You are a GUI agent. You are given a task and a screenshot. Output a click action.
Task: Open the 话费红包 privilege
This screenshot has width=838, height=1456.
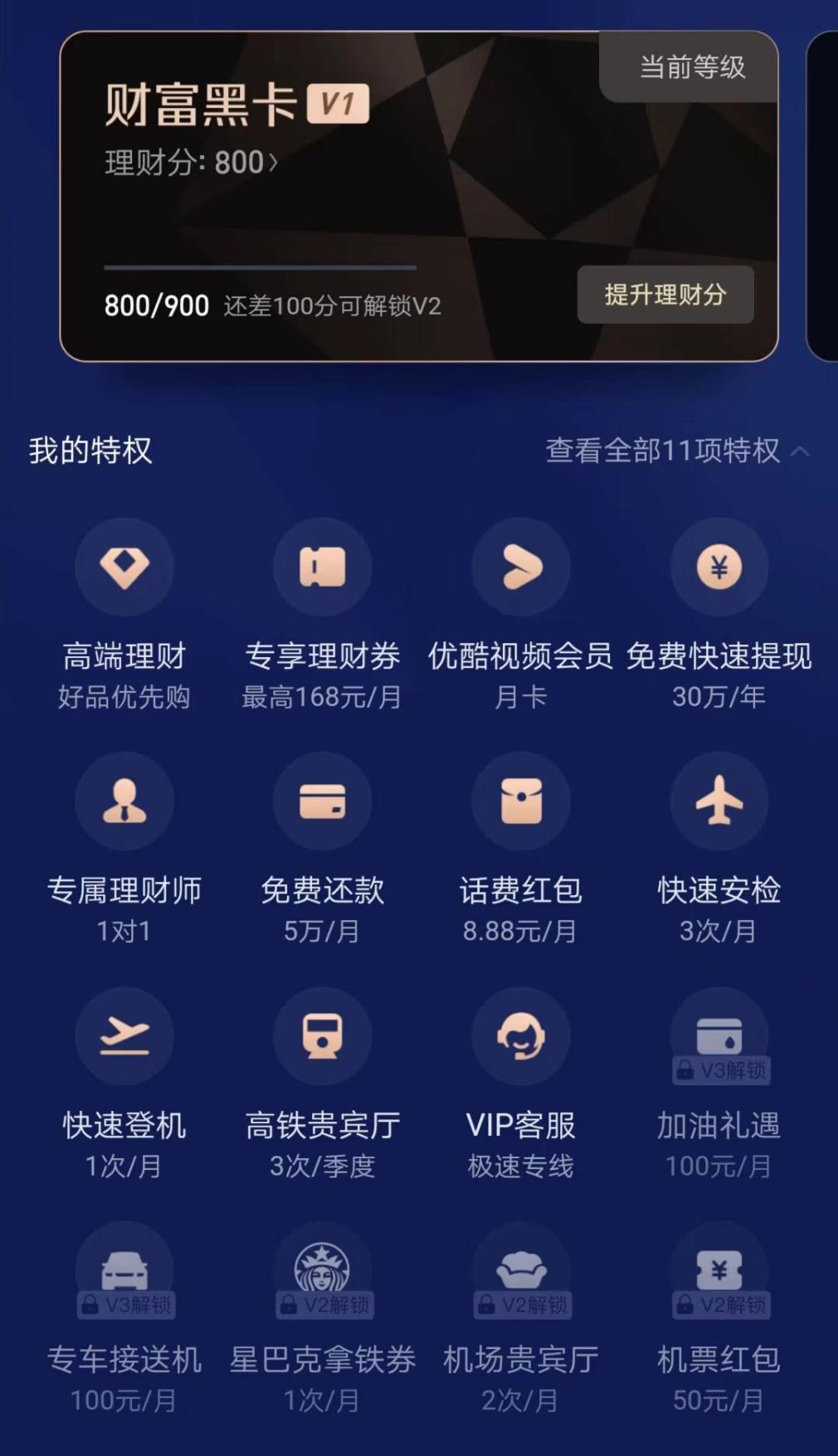coord(520,850)
